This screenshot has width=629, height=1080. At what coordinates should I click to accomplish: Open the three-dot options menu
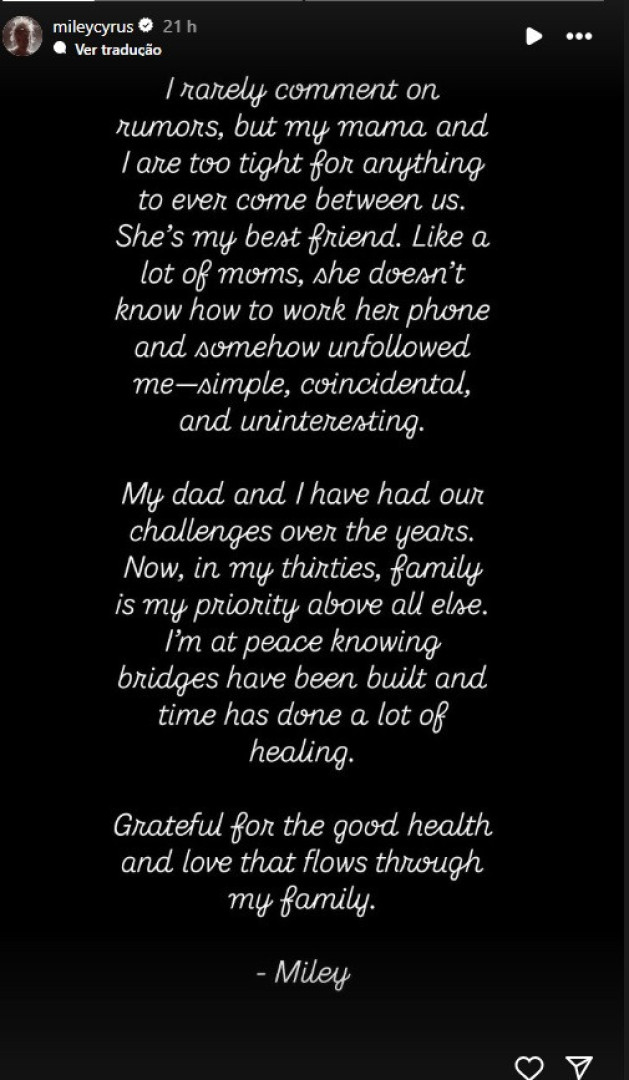[579, 36]
